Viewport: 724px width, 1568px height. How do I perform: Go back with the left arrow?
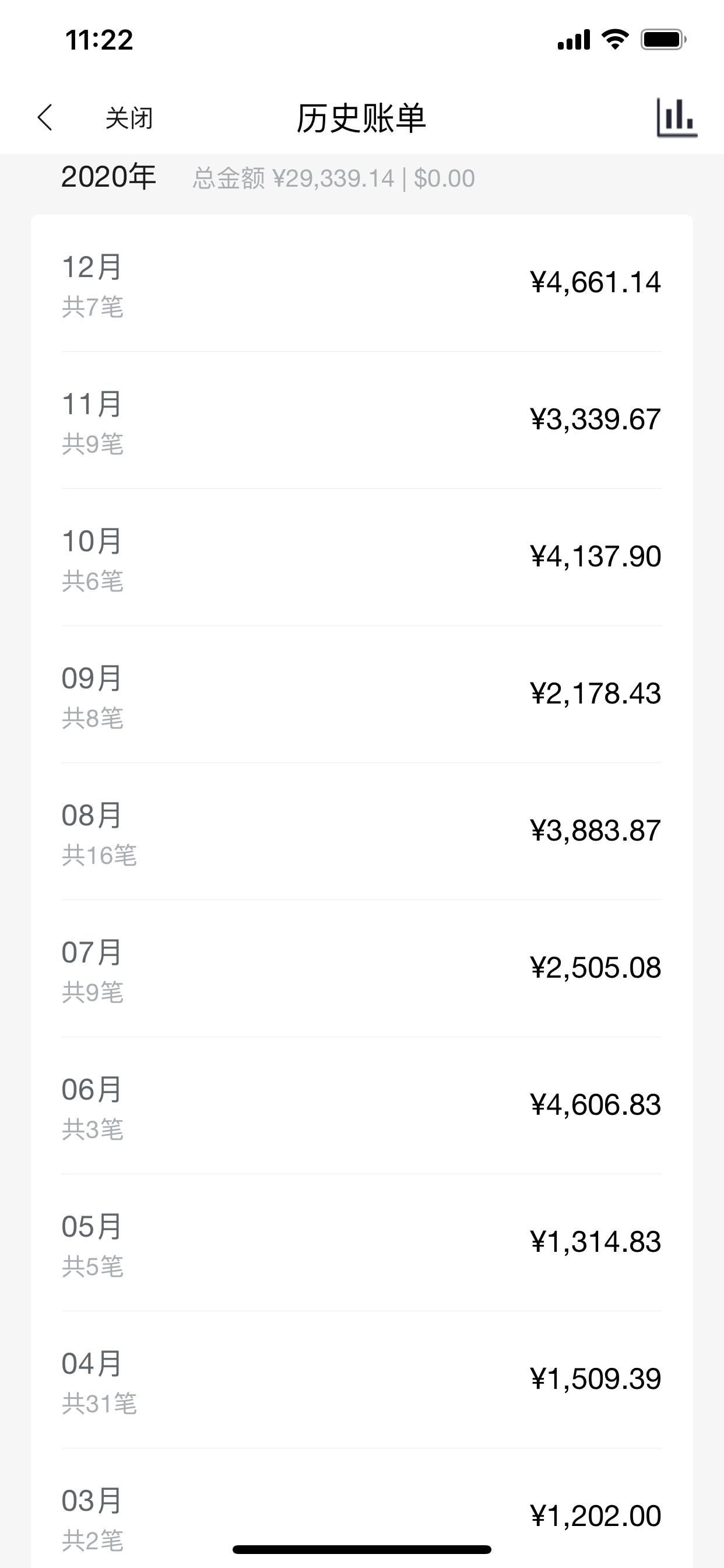pyautogui.click(x=45, y=117)
